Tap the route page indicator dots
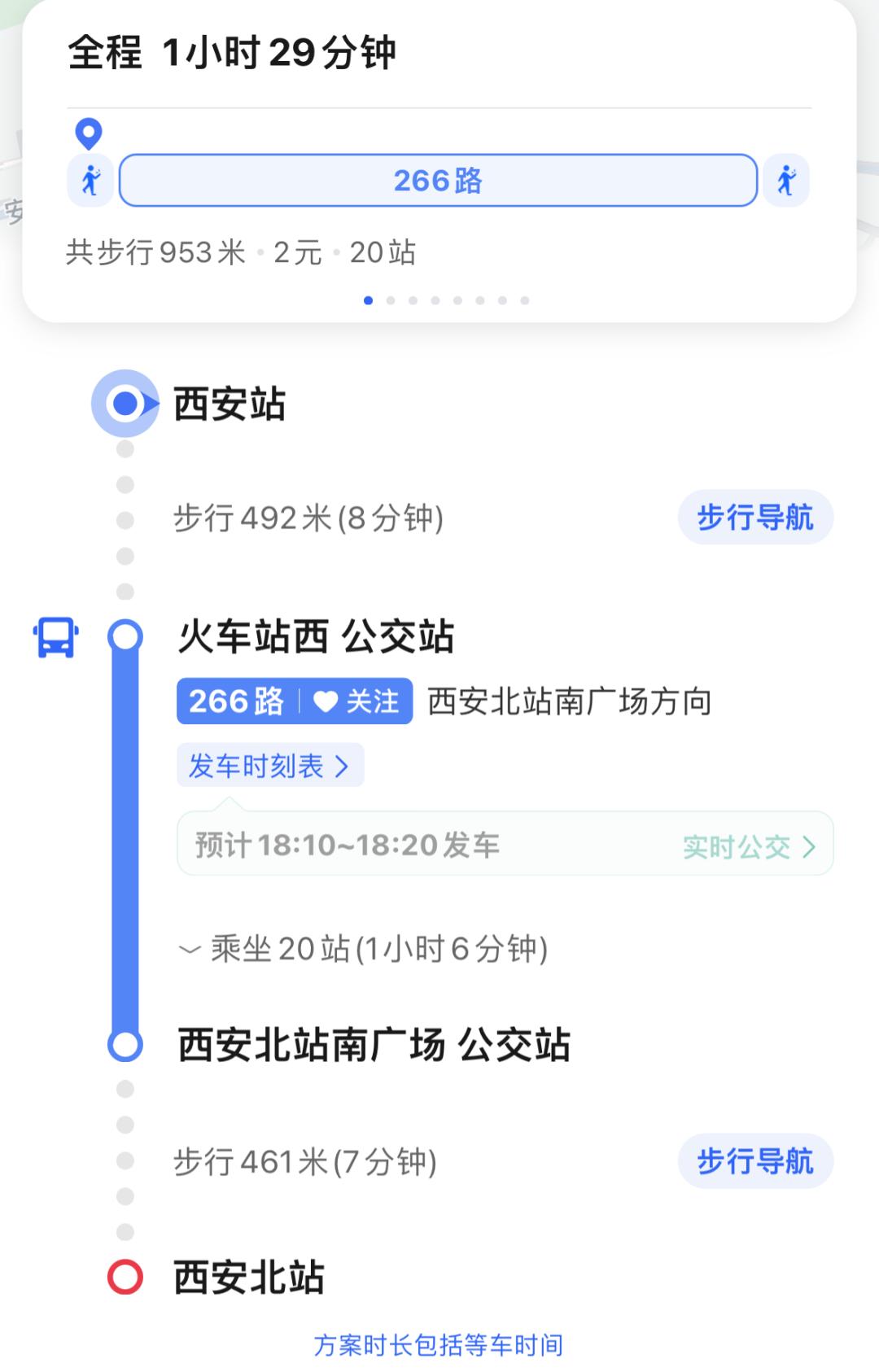Screen dimensions: 879x1372 [x=446, y=300]
